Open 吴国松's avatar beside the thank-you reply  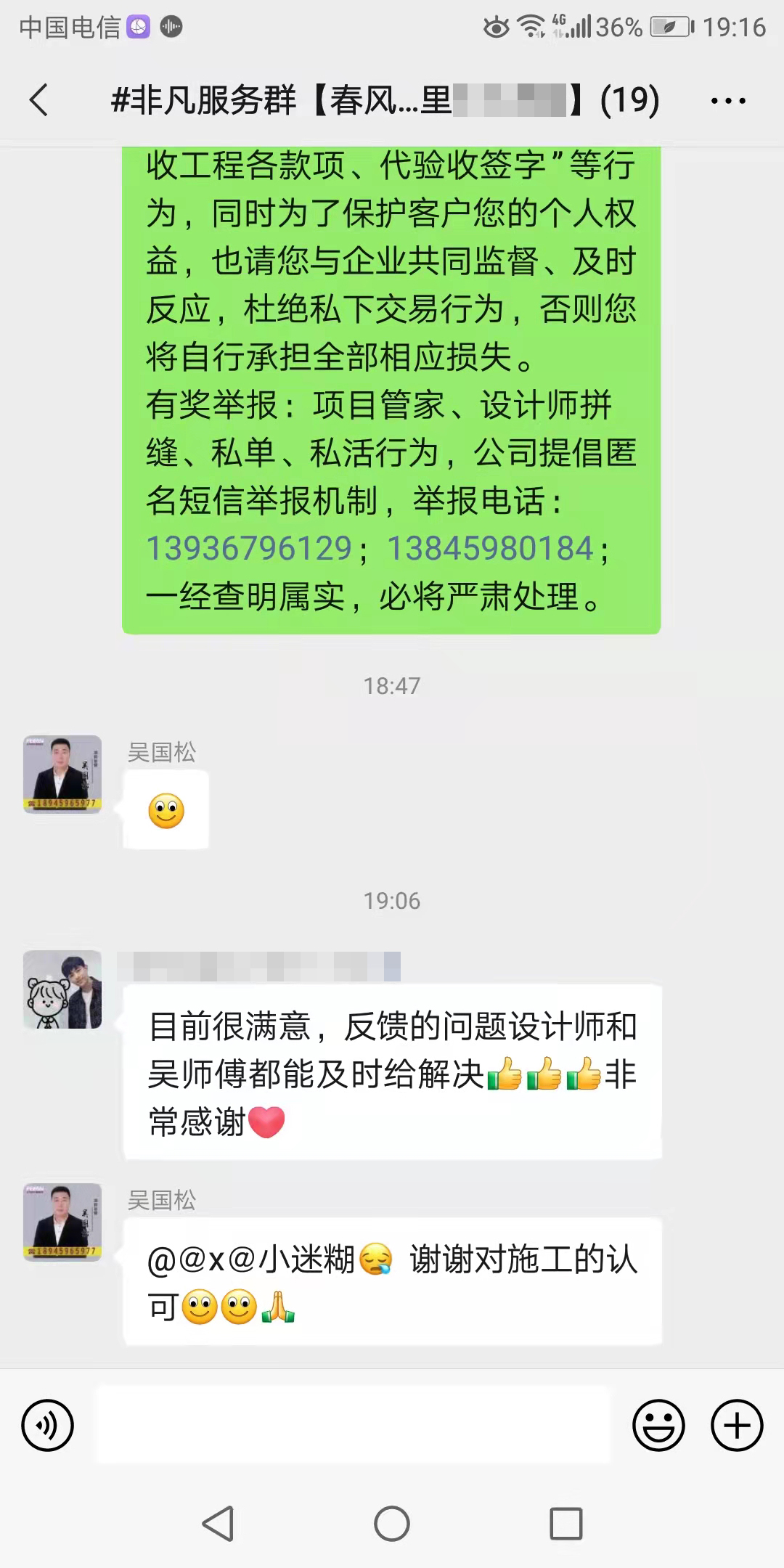(x=62, y=1222)
